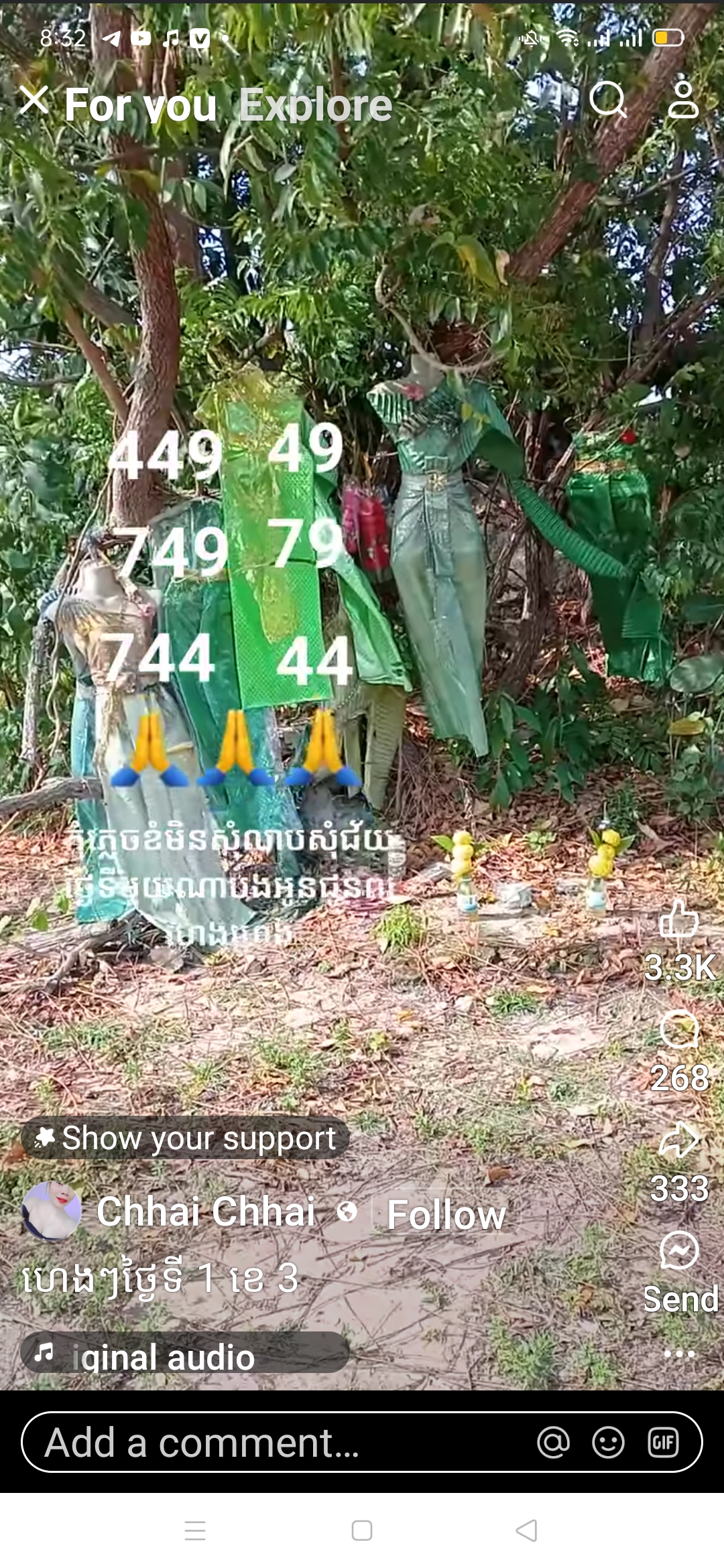Switch to the Explore tab
Image resolution: width=724 pixels, height=1568 pixels.
[315, 105]
